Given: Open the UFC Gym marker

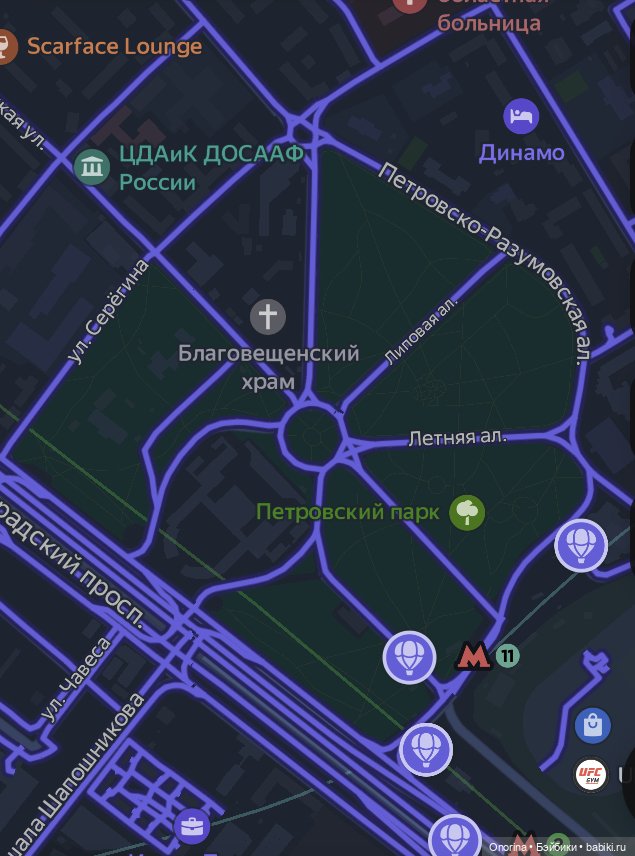Looking at the screenshot, I should tap(591, 774).
